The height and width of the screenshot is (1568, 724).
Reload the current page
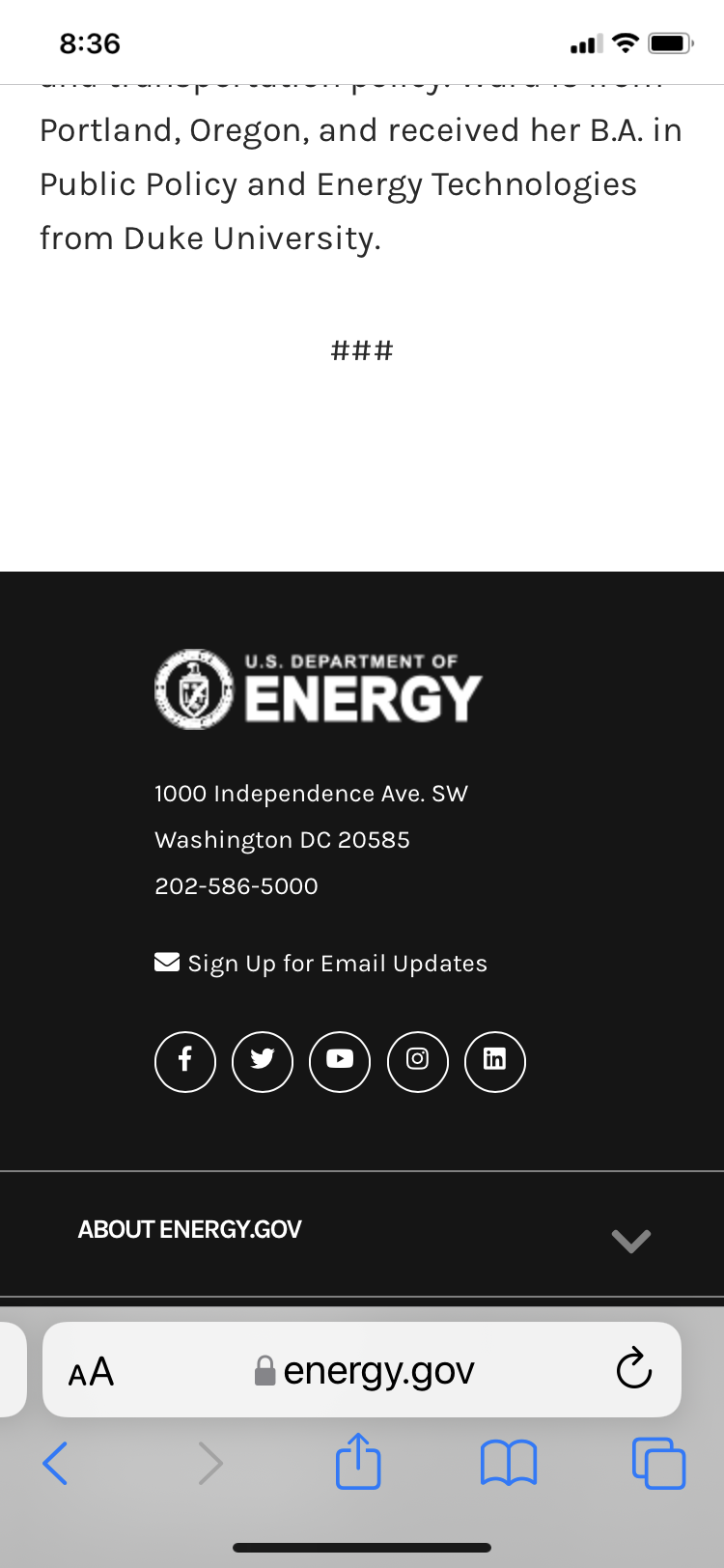click(x=634, y=1367)
